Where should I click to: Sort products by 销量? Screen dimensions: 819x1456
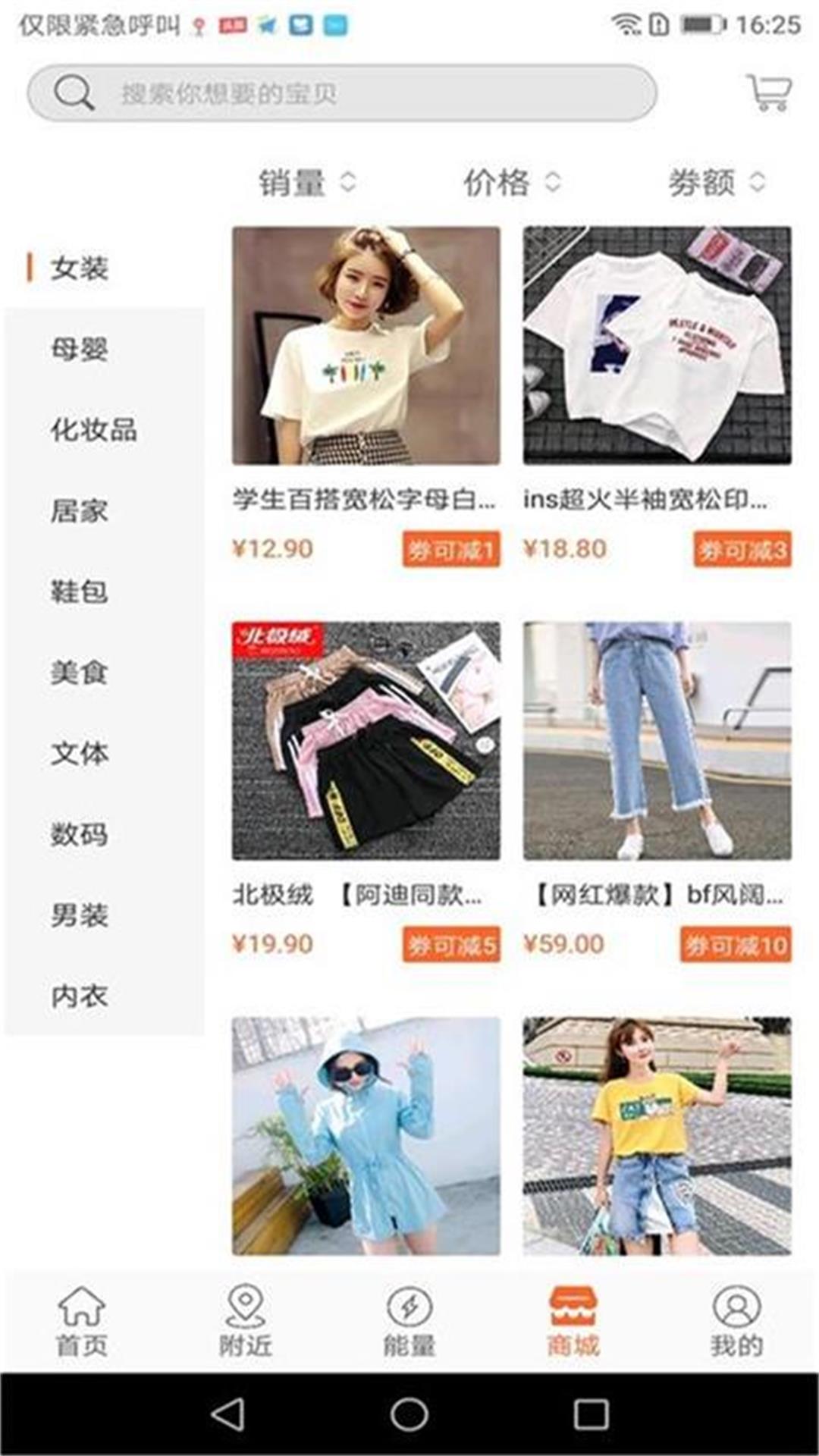point(307,182)
